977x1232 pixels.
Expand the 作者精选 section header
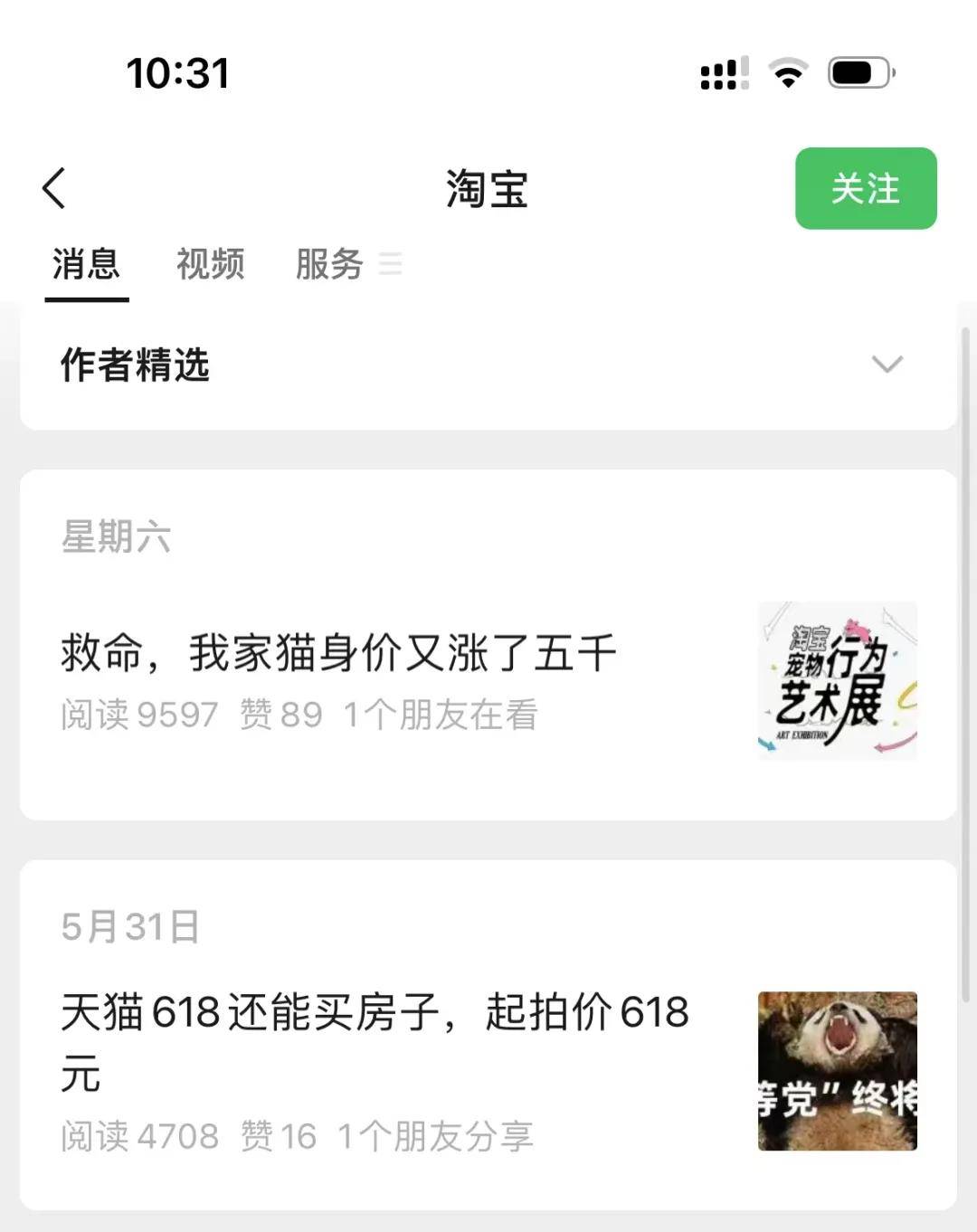click(x=136, y=365)
